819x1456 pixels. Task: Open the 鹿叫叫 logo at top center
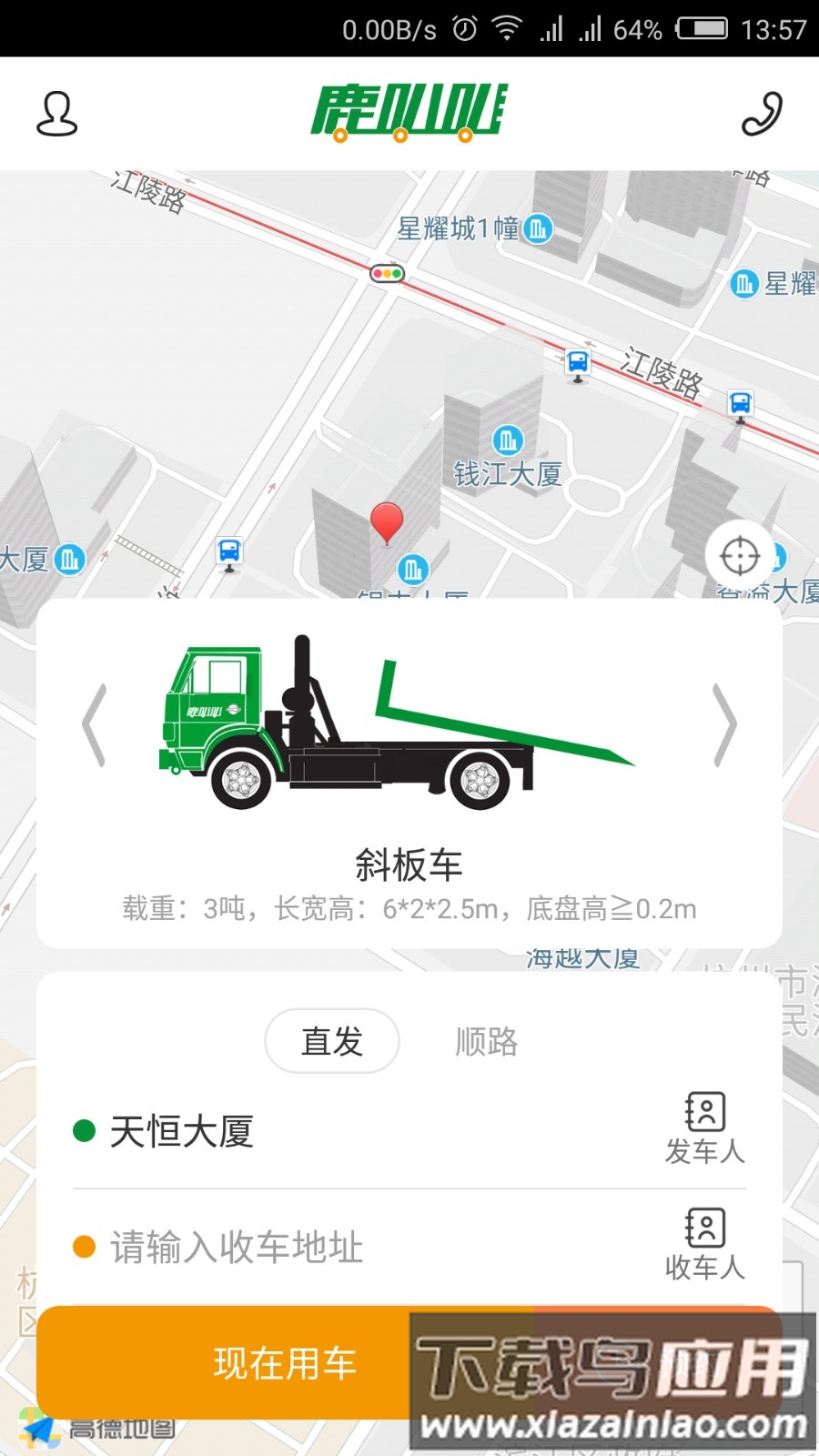(409, 113)
